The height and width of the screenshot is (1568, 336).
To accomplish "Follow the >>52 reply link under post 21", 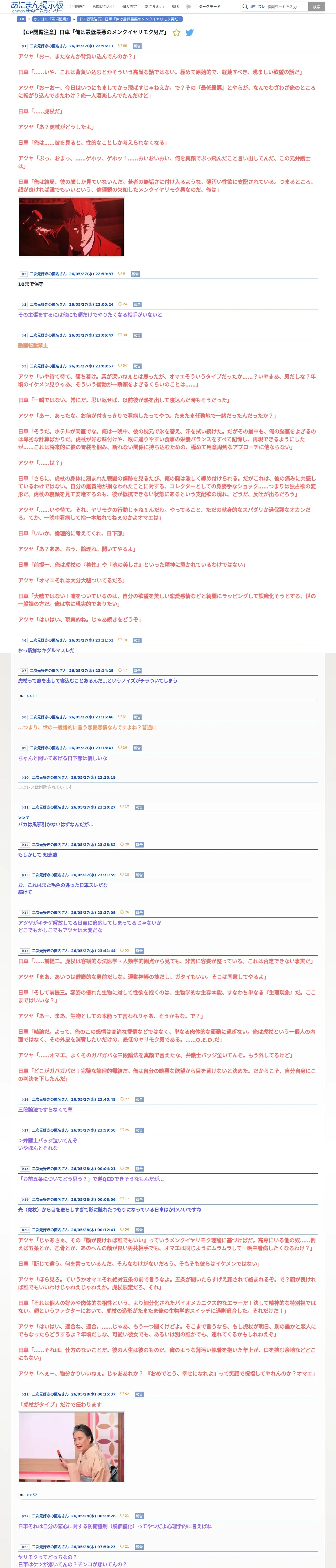I will coord(32,1494).
